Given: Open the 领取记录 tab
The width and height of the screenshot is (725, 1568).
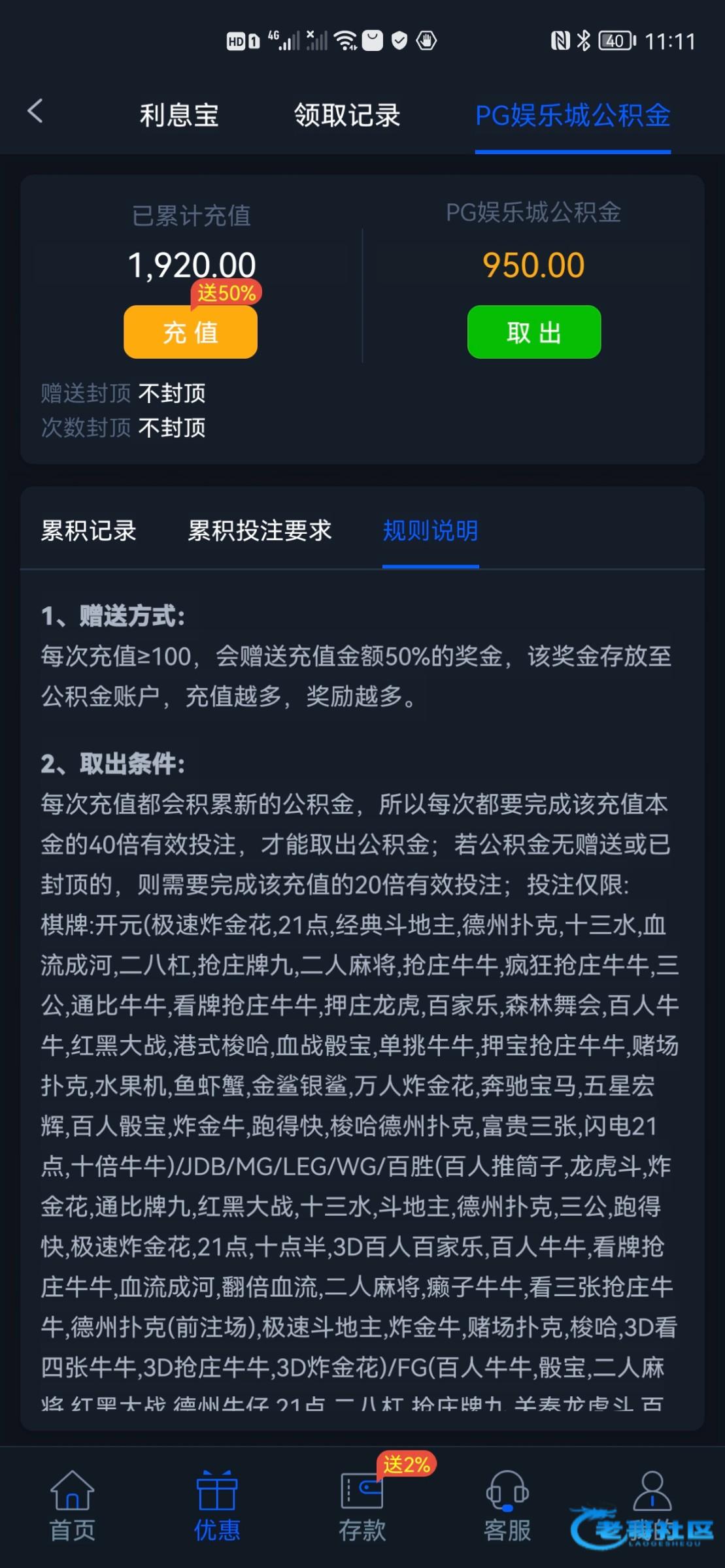Looking at the screenshot, I should 346,116.
